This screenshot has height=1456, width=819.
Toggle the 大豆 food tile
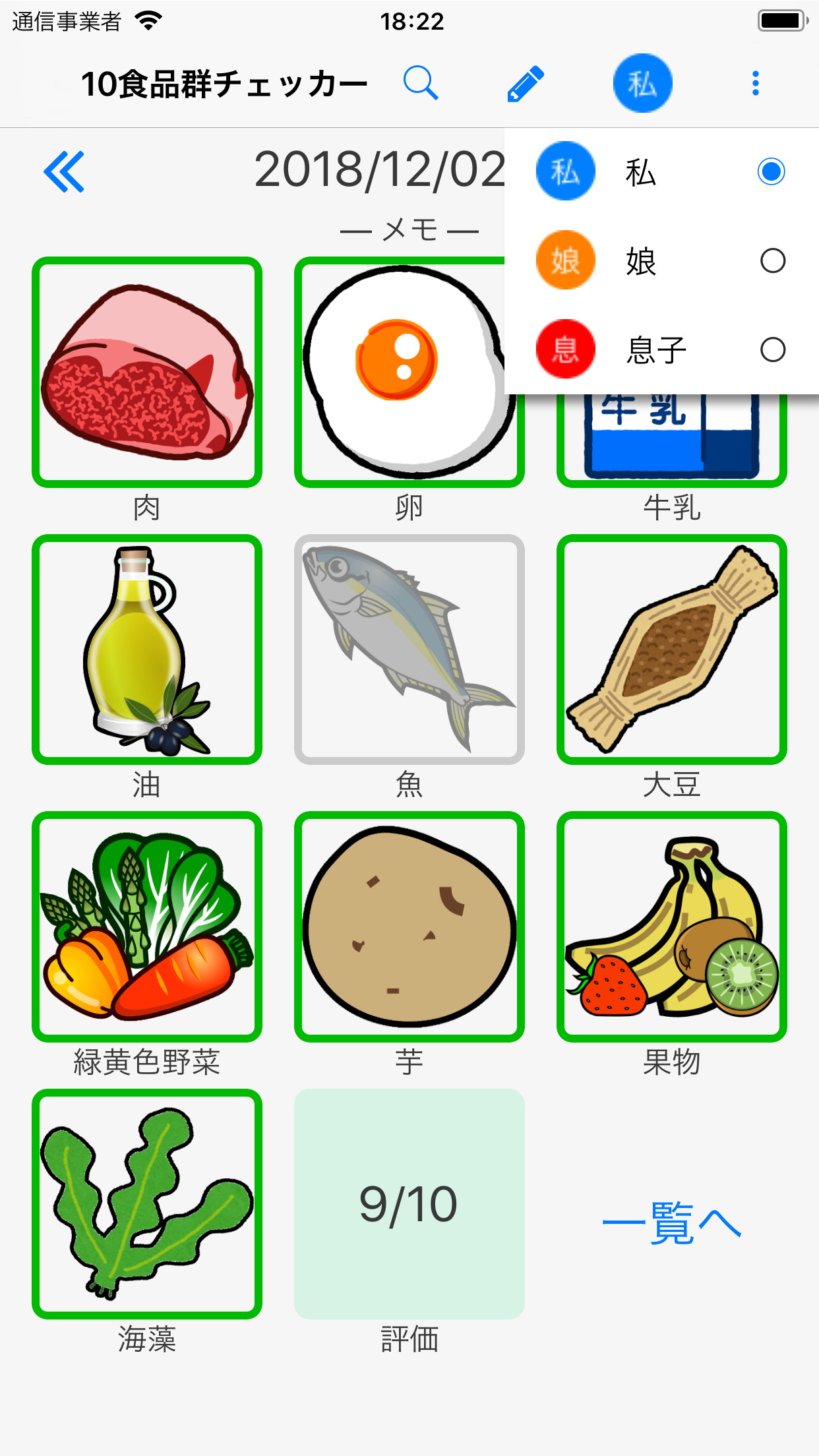pos(672,650)
